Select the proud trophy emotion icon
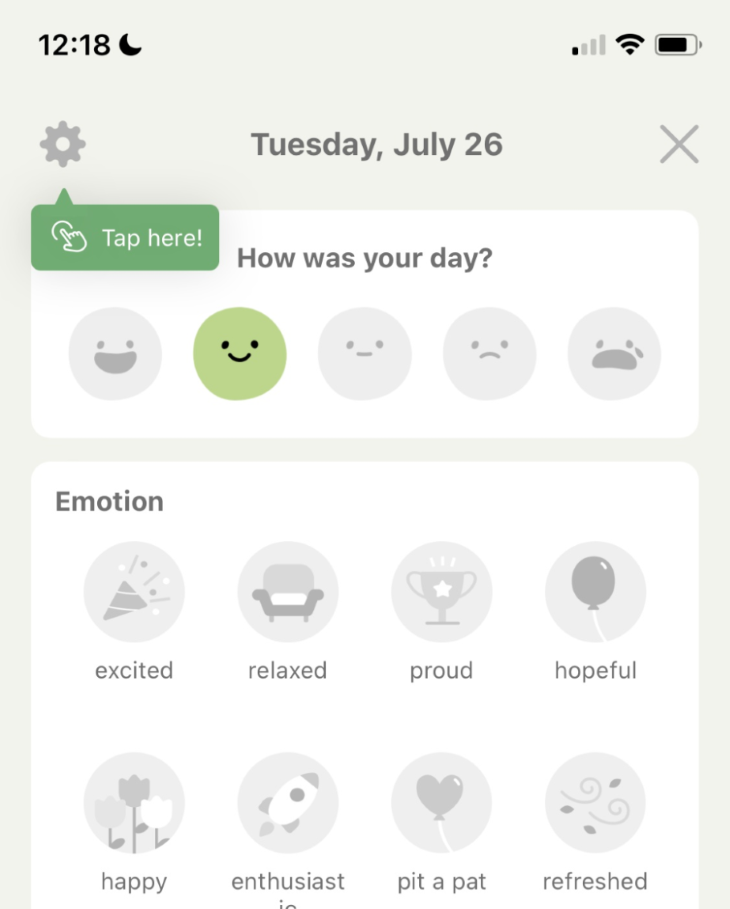This screenshot has height=909, width=730. click(x=442, y=591)
